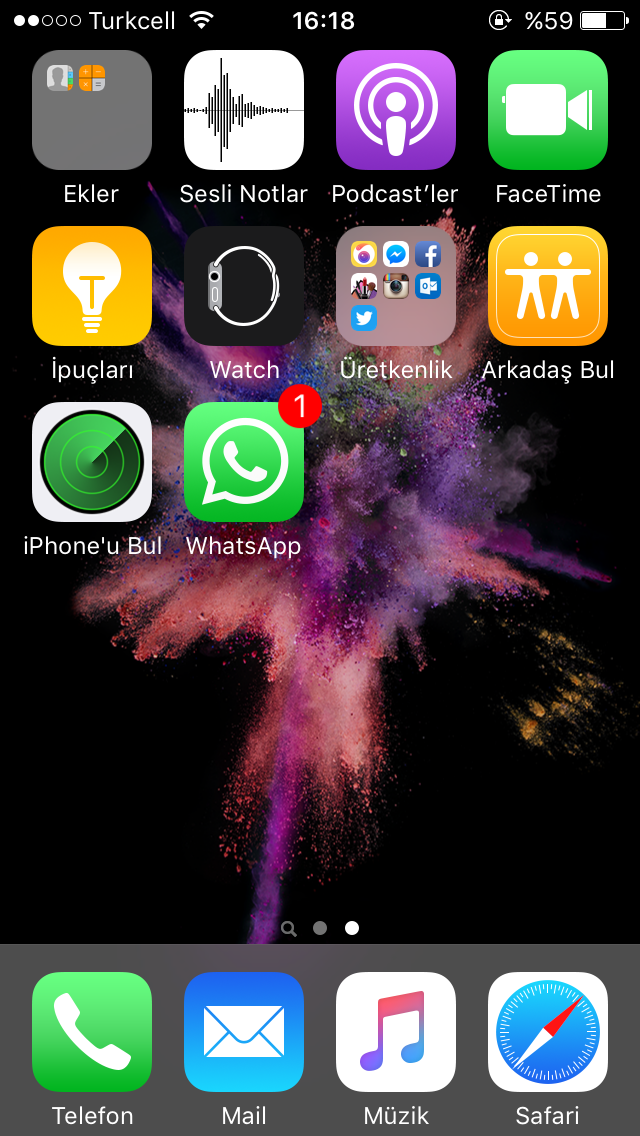Open the Safari browser

(x=548, y=1032)
